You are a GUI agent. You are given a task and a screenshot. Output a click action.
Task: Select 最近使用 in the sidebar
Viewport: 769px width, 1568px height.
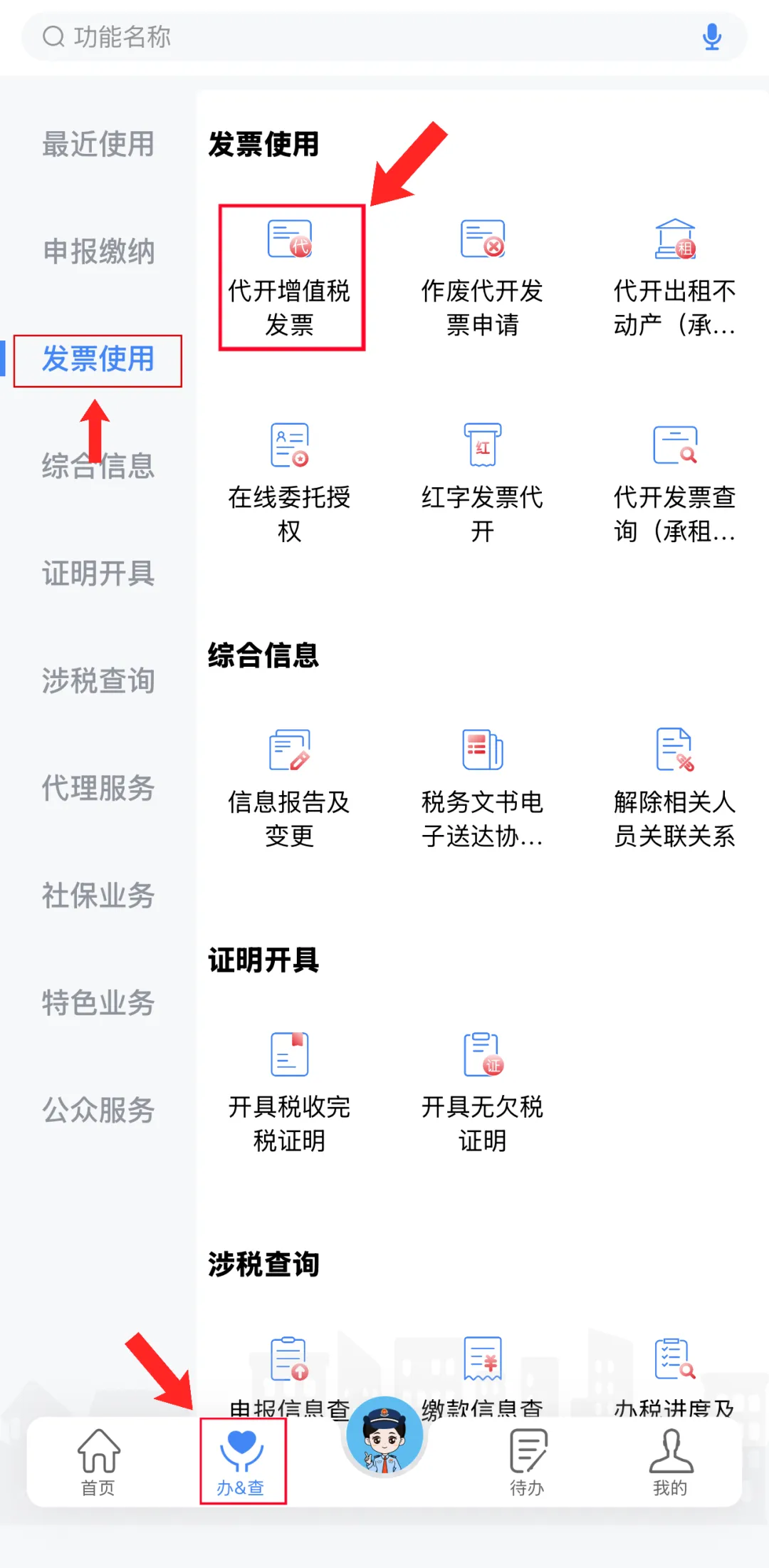click(98, 144)
